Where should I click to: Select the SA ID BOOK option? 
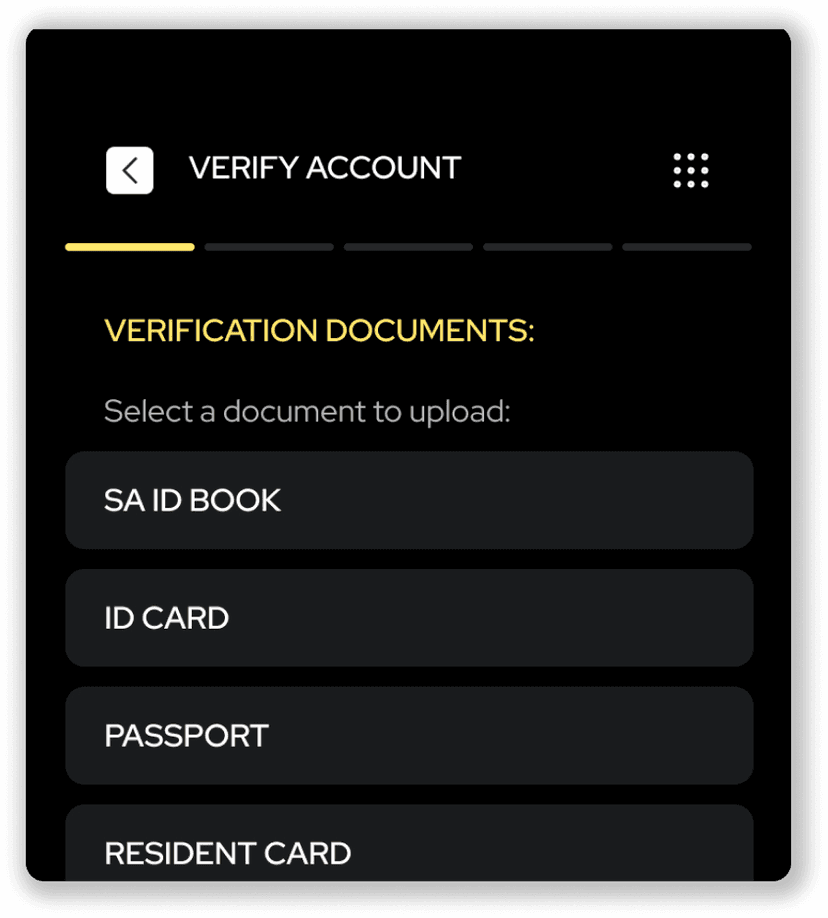point(409,500)
